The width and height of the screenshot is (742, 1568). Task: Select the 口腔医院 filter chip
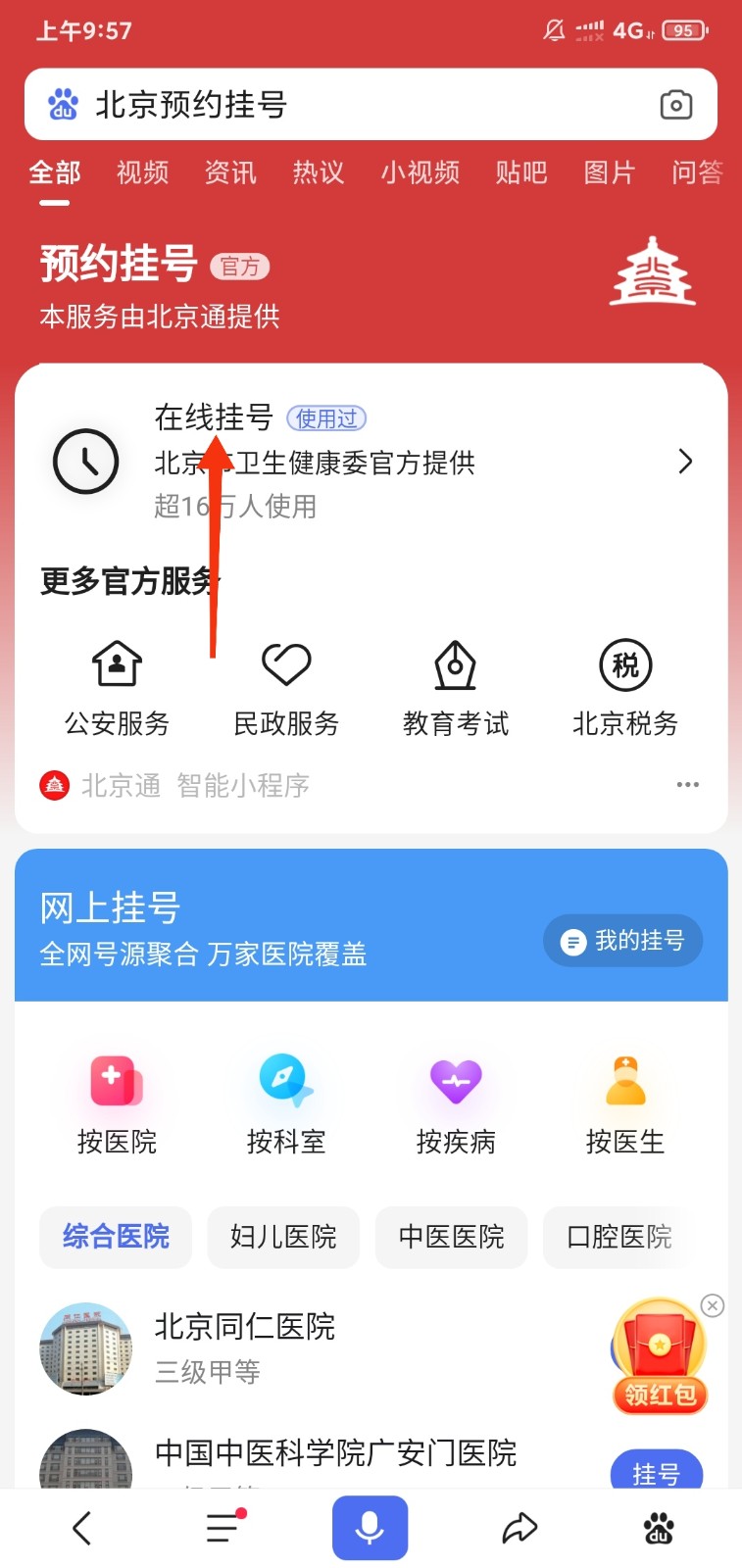tap(619, 1238)
